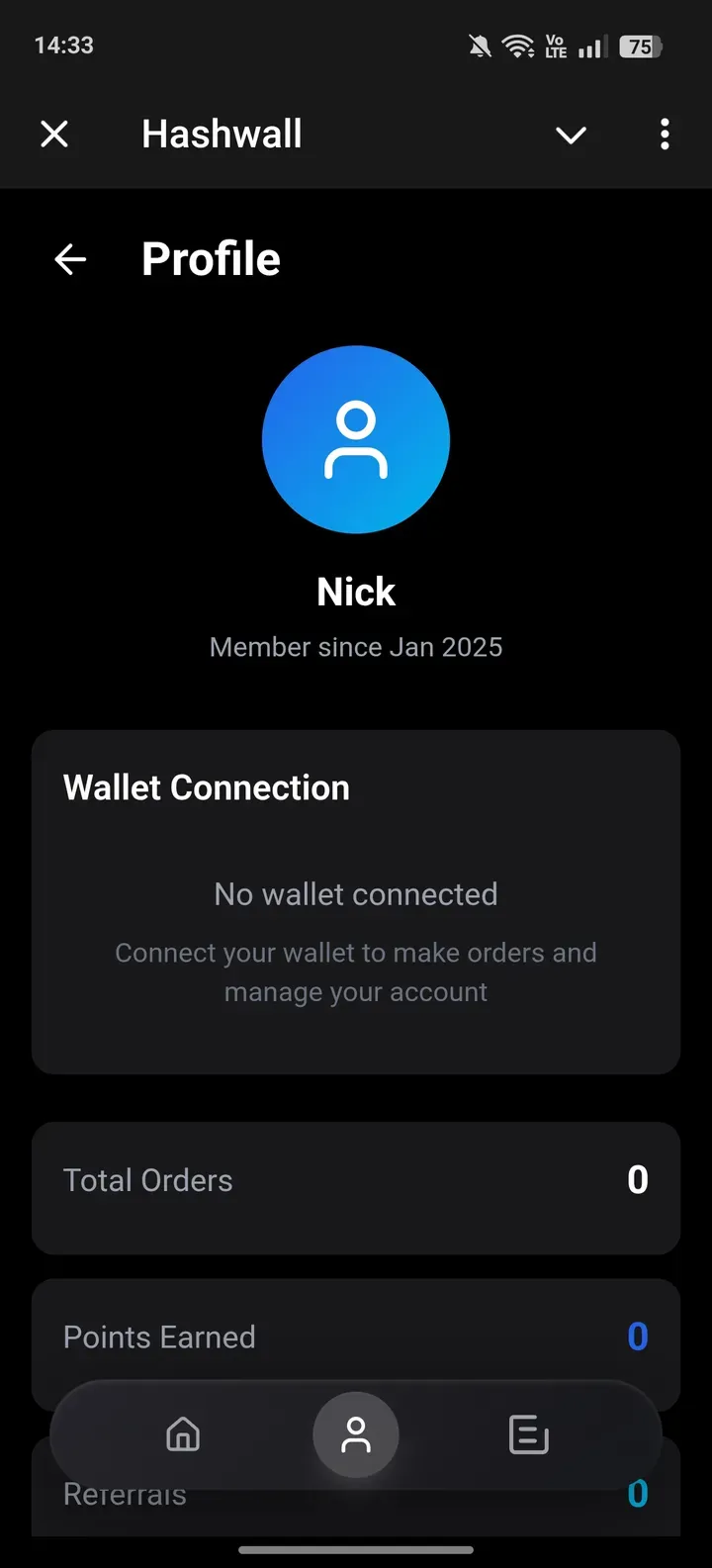Tap the back arrow on the Profile screen
Image resolution: width=712 pixels, height=1568 pixels.
(69, 258)
